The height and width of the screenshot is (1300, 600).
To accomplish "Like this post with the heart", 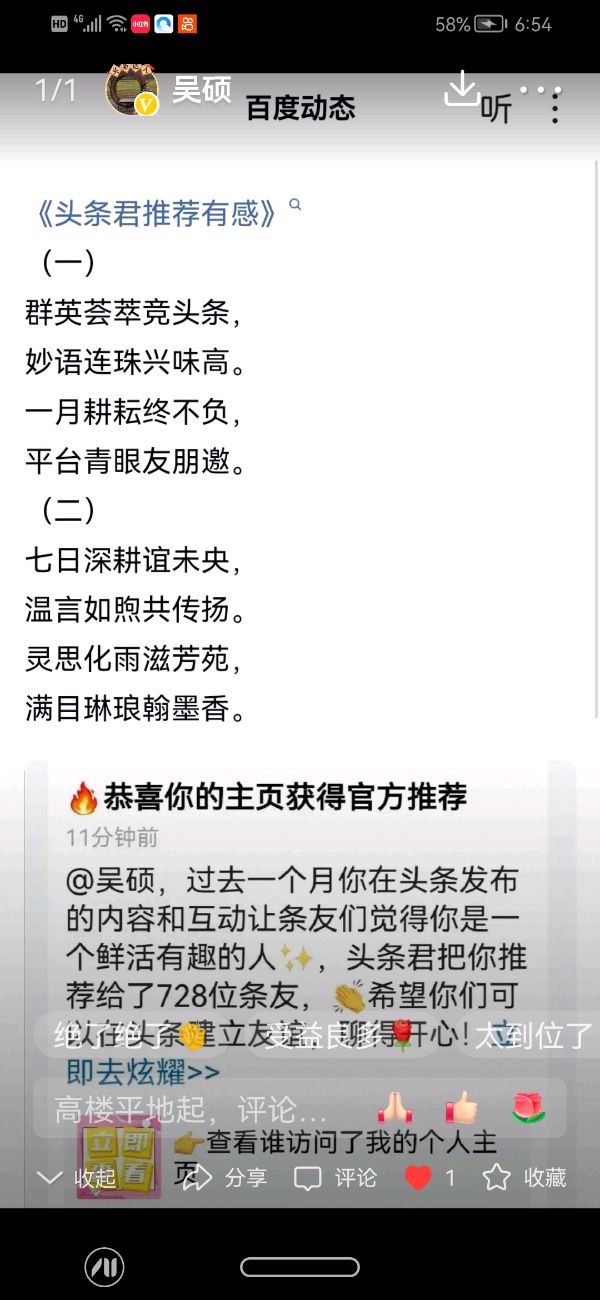I will [419, 1178].
